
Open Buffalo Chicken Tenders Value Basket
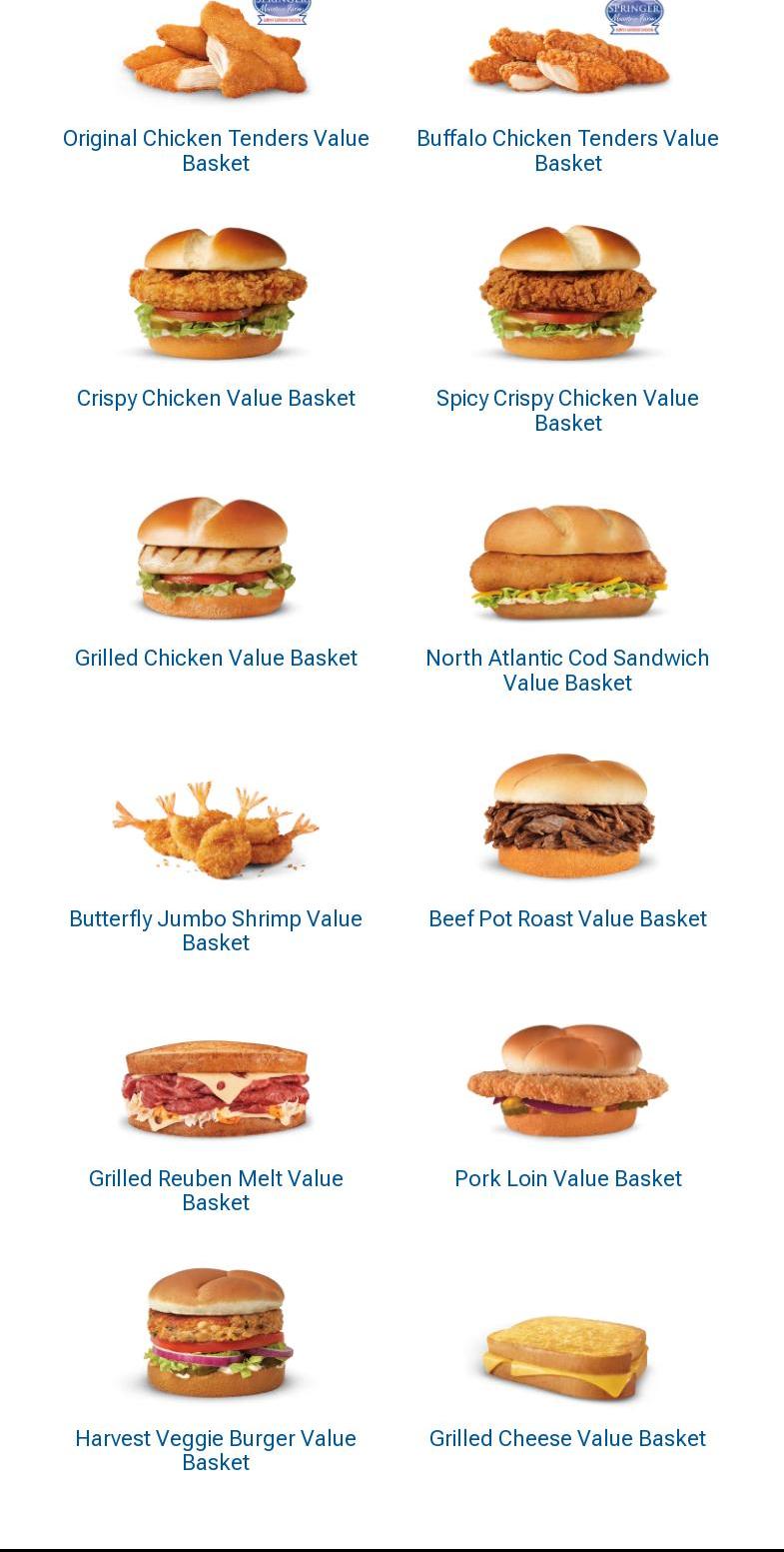pyautogui.click(x=567, y=151)
